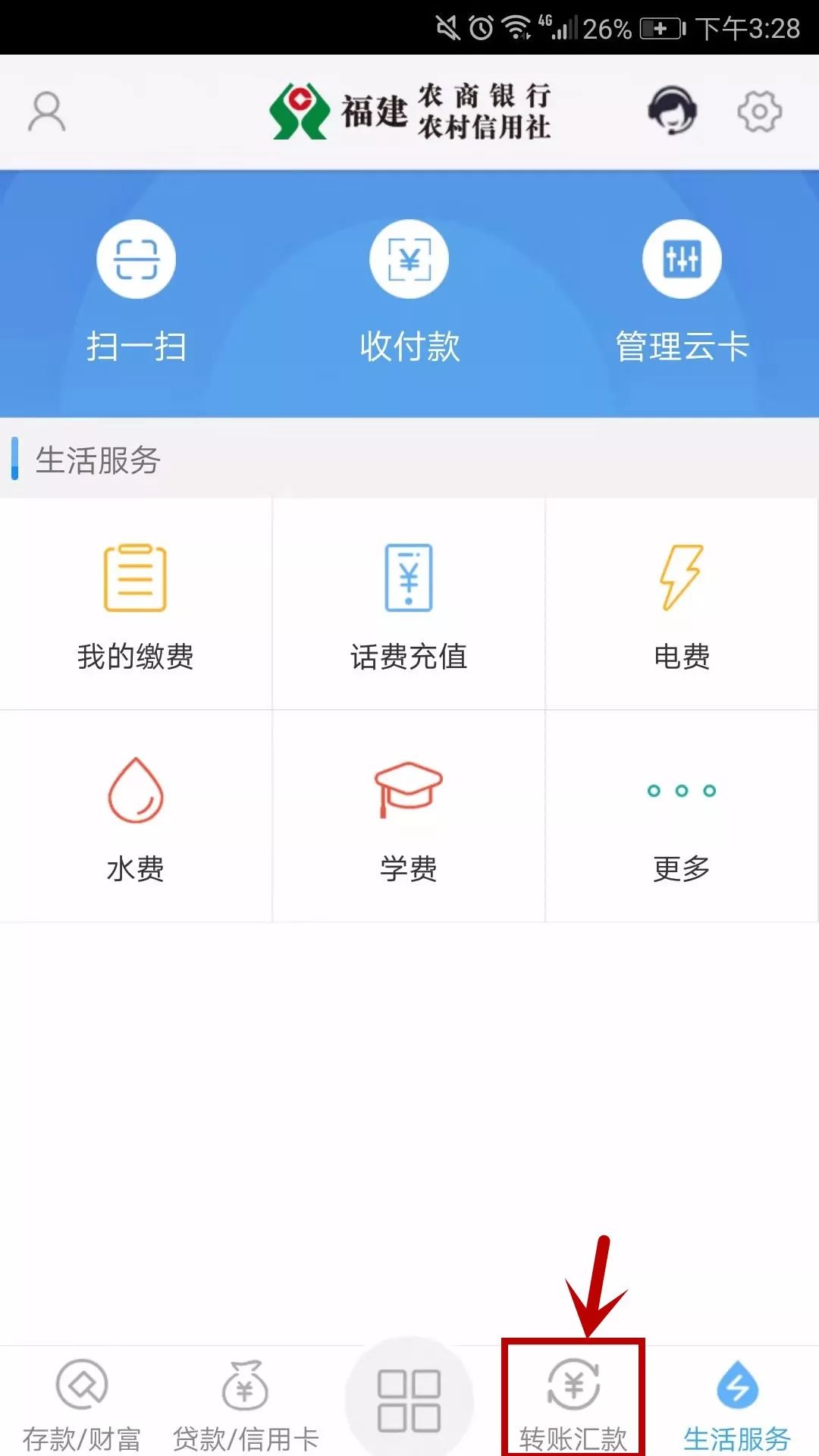The image size is (819, 1456).
Task: Launch 扫一扫 scanner
Action: point(136,292)
